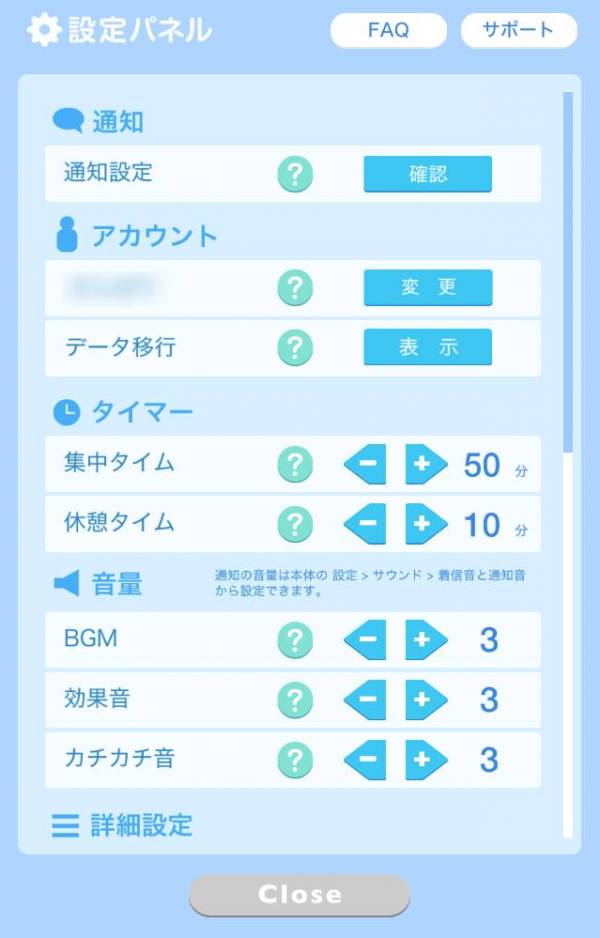Increase 集中タイム minutes
Viewport: 600px width, 938px height.
point(425,465)
